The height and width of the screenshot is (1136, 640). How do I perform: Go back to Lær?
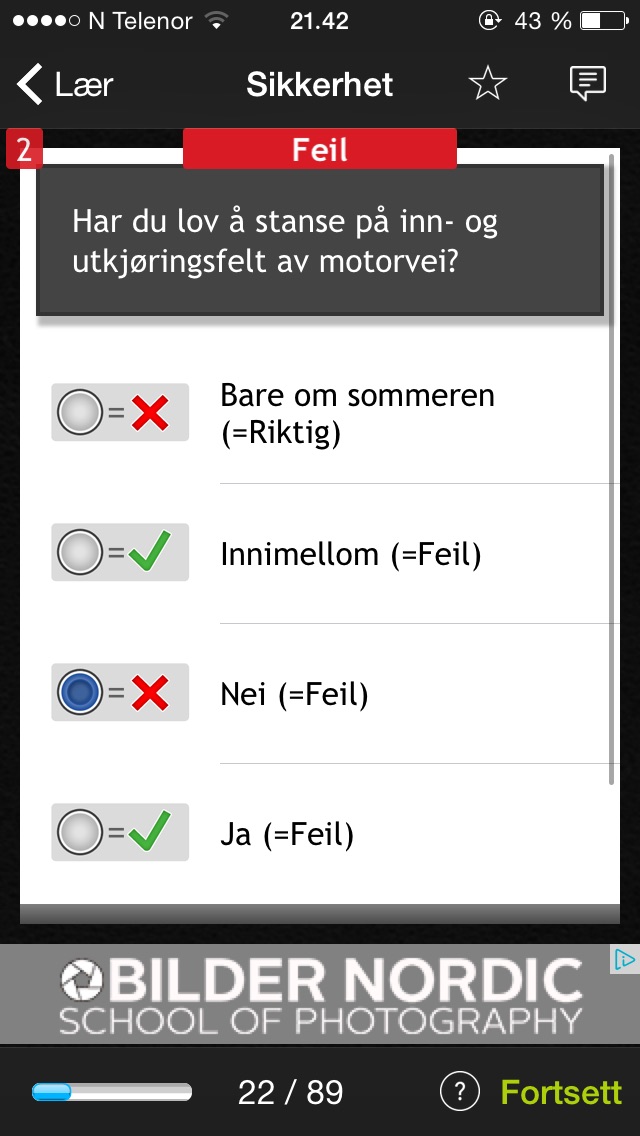click(65, 85)
